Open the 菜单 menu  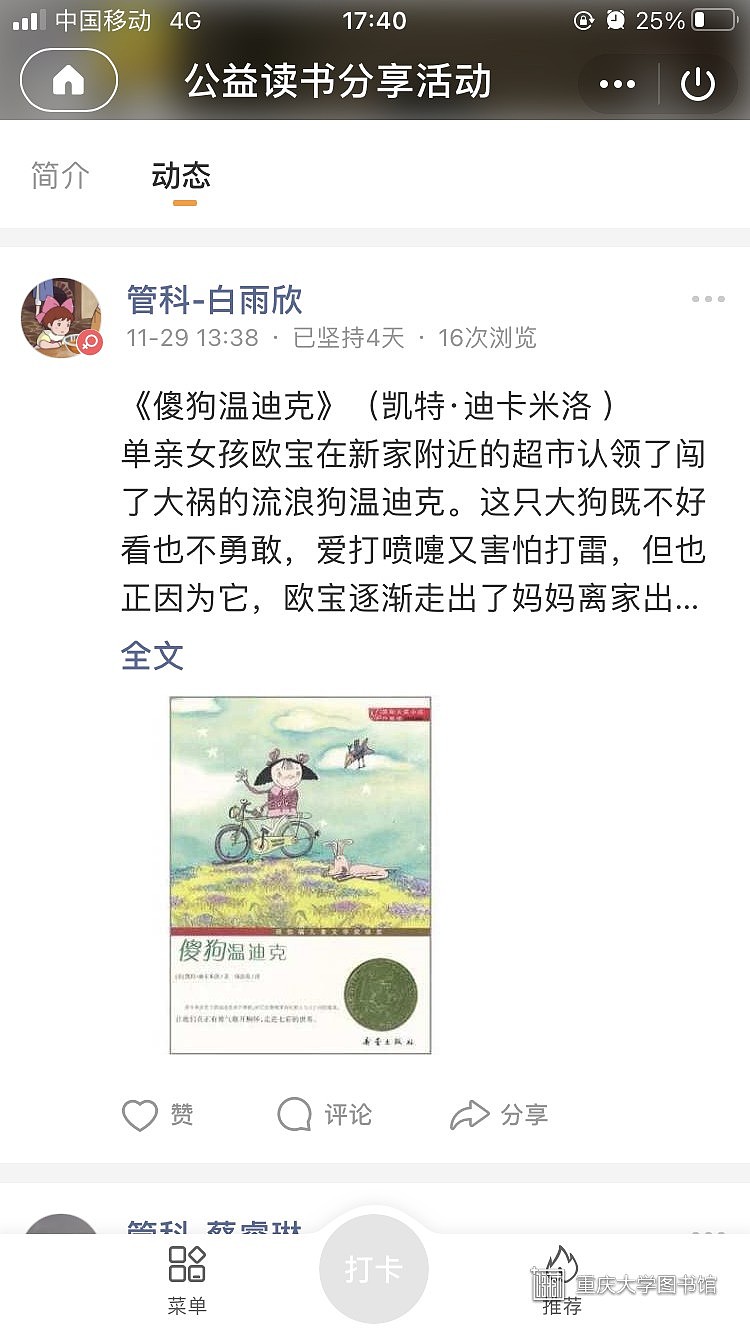(187, 1279)
